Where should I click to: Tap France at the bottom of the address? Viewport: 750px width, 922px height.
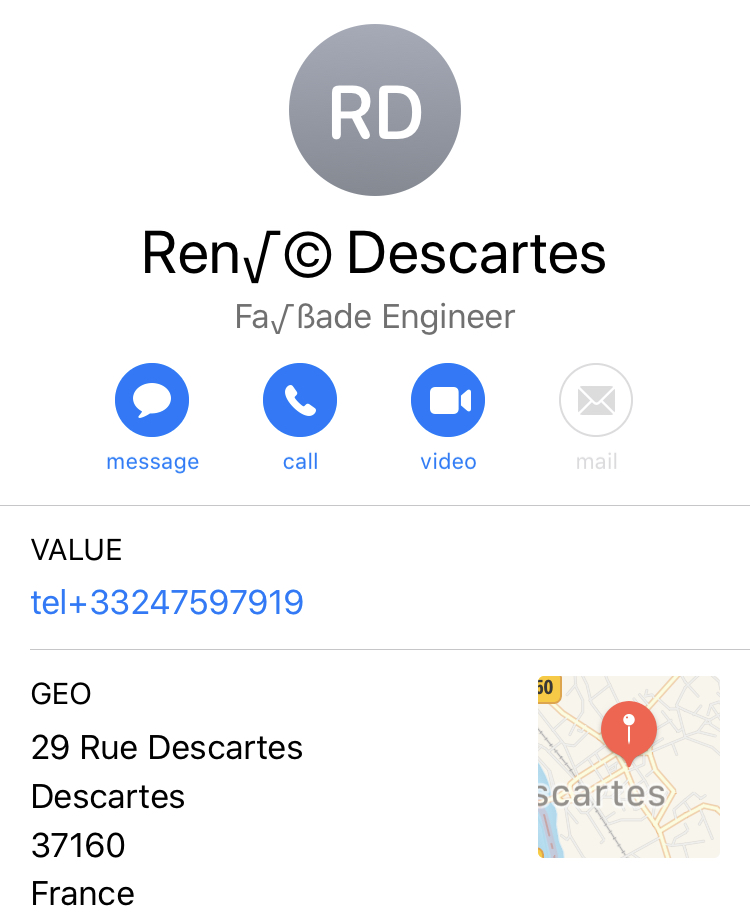pyautogui.click(x=83, y=893)
